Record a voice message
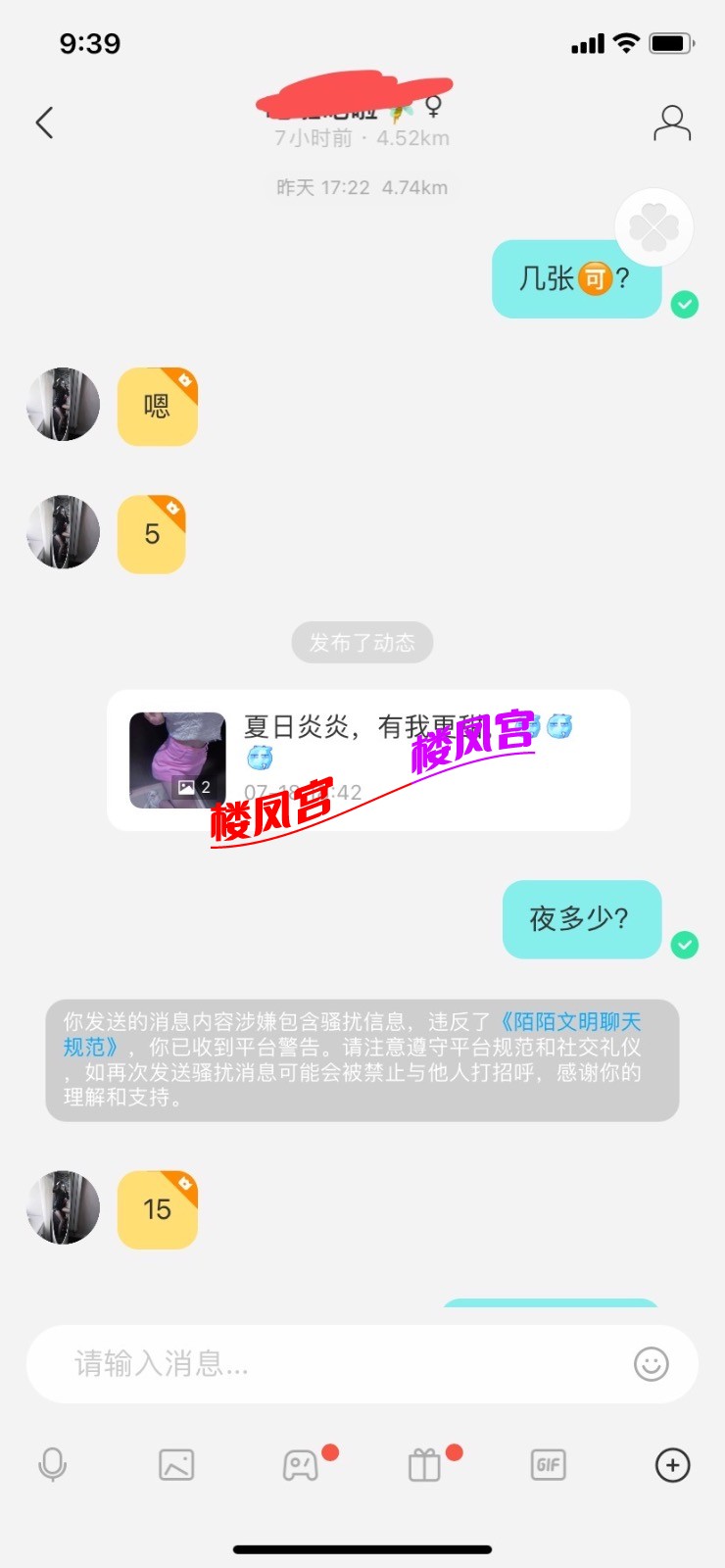The width and height of the screenshot is (725, 1568). [52, 1465]
